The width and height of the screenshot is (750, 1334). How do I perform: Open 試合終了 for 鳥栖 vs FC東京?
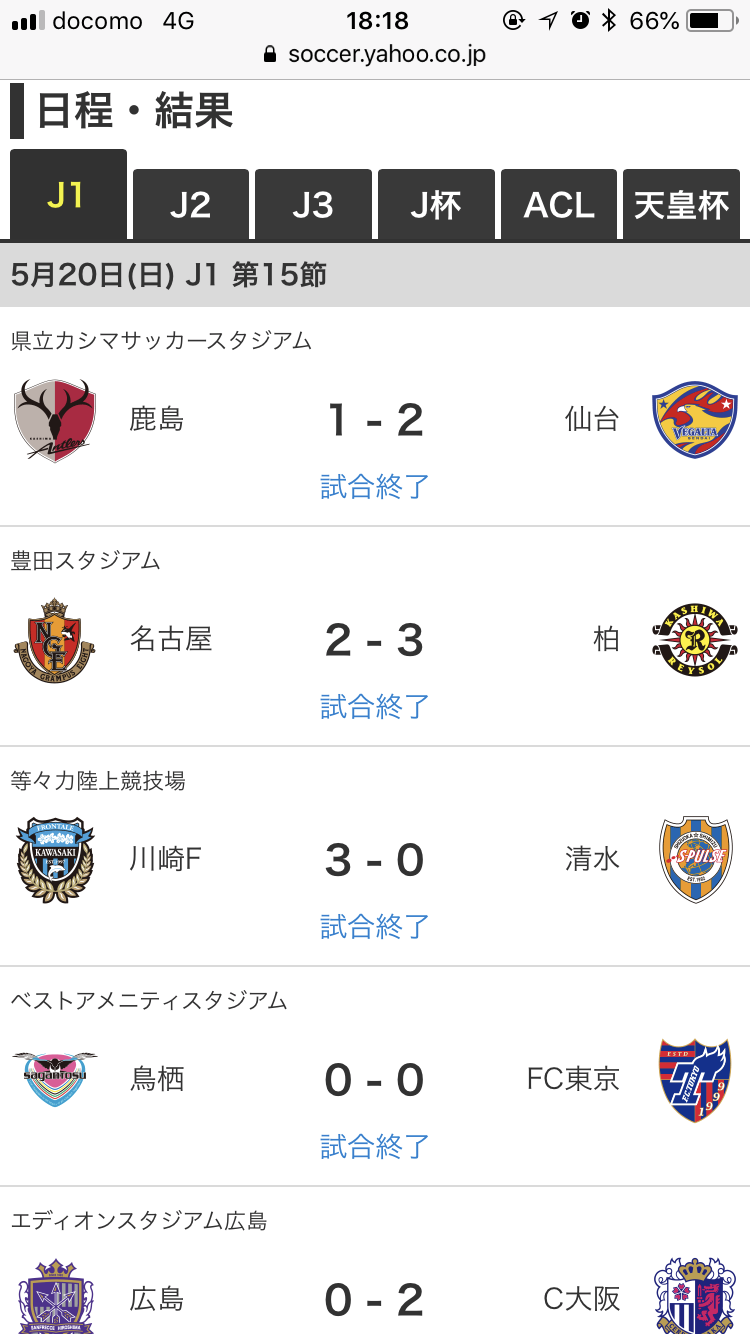[x=375, y=1147]
